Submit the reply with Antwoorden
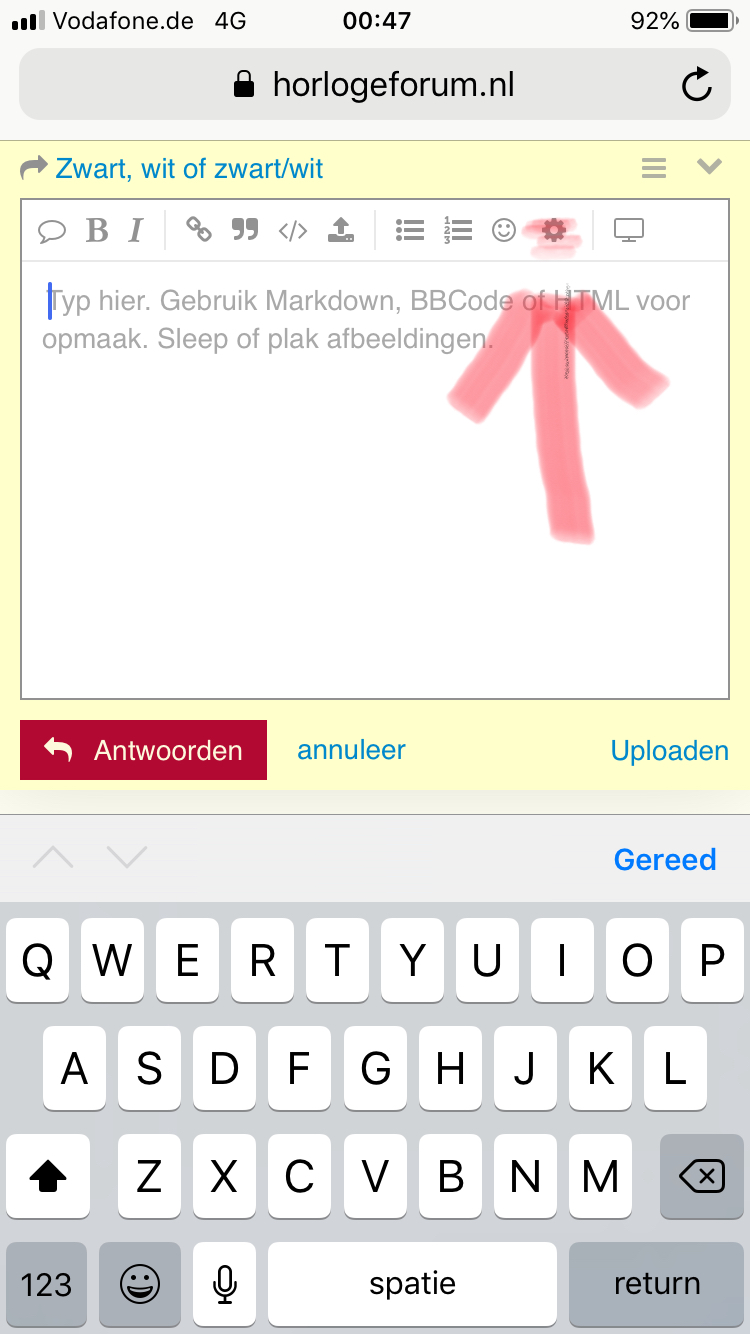This screenshot has width=750, height=1334. coord(143,750)
